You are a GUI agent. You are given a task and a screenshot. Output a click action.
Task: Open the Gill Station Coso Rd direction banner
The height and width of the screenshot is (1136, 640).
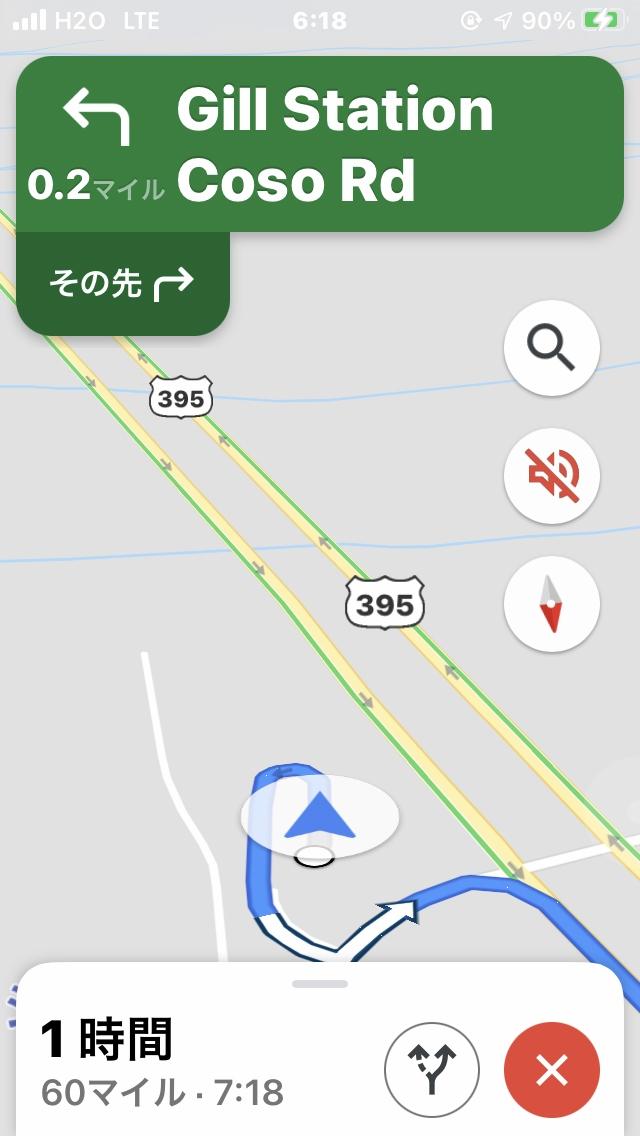coord(320,145)
